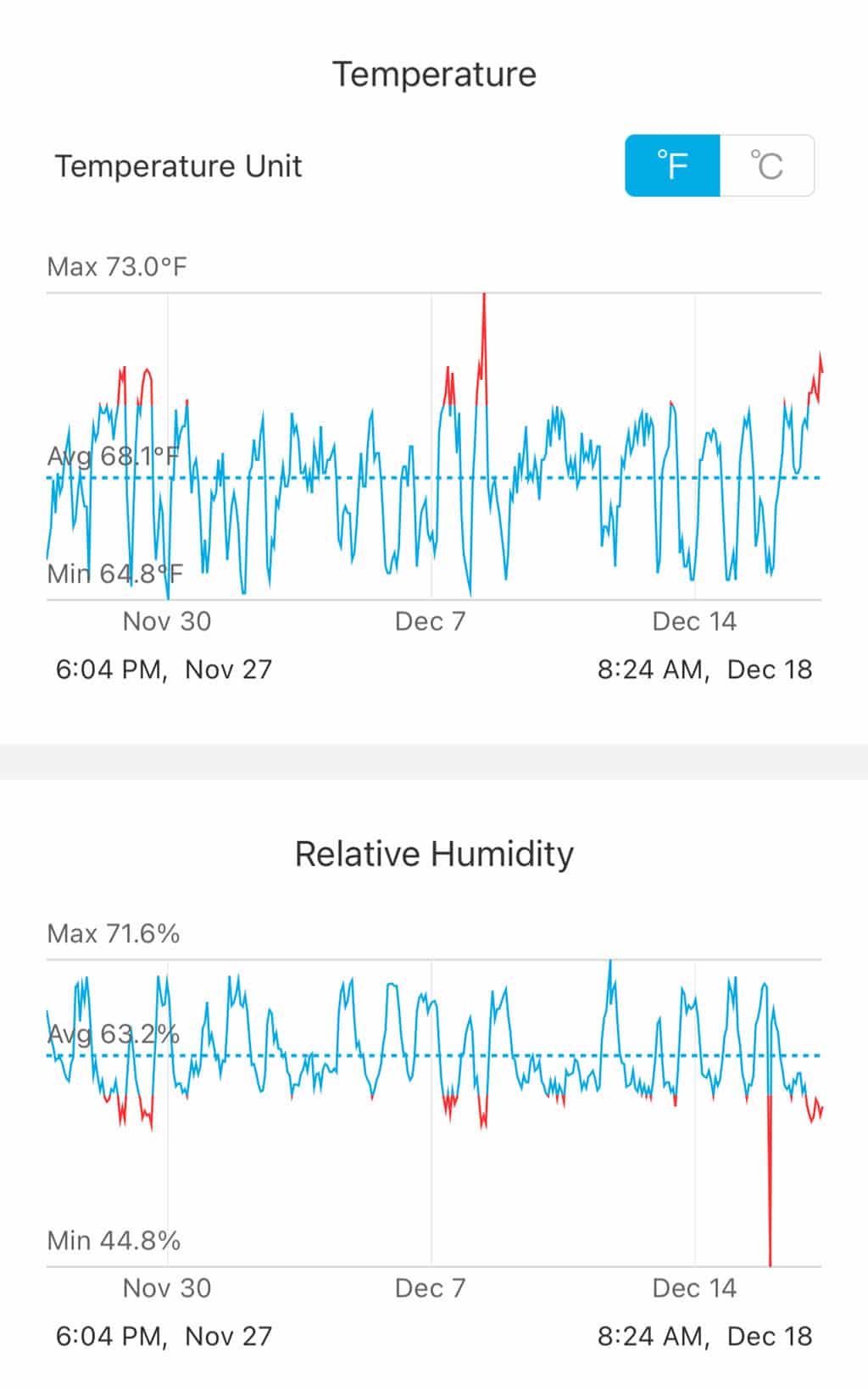The width and height of the screenshot is (868, 1390).
Task: Click the Min 44.8% humidity label
Action: 114,1239
